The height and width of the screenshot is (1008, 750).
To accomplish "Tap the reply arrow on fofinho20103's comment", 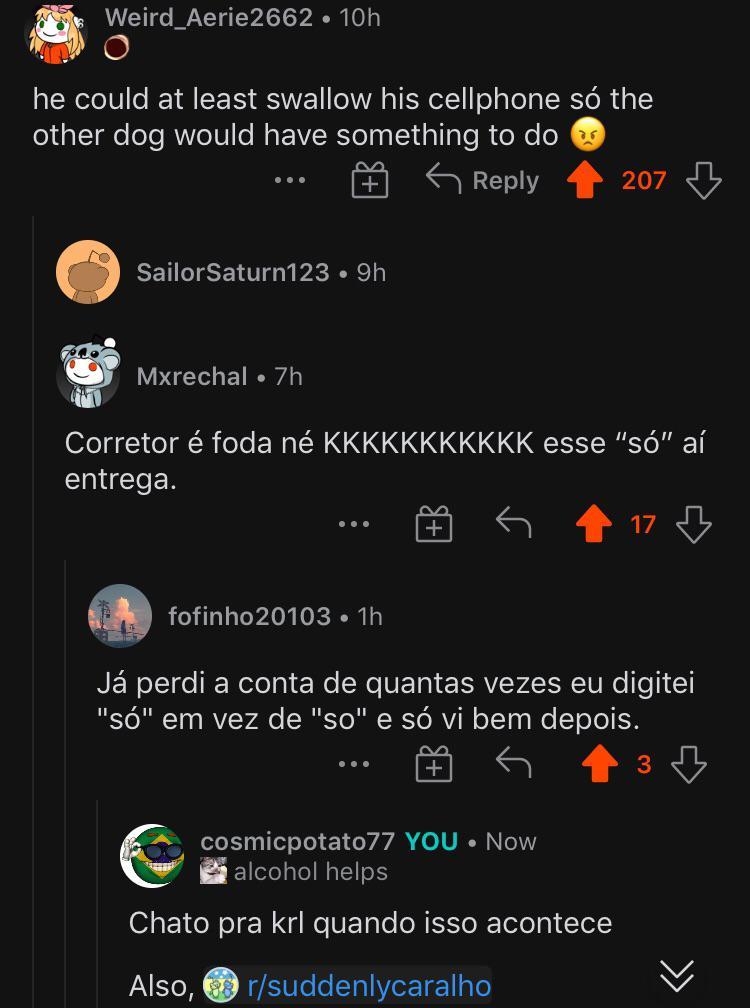I will tap(513, 763).
